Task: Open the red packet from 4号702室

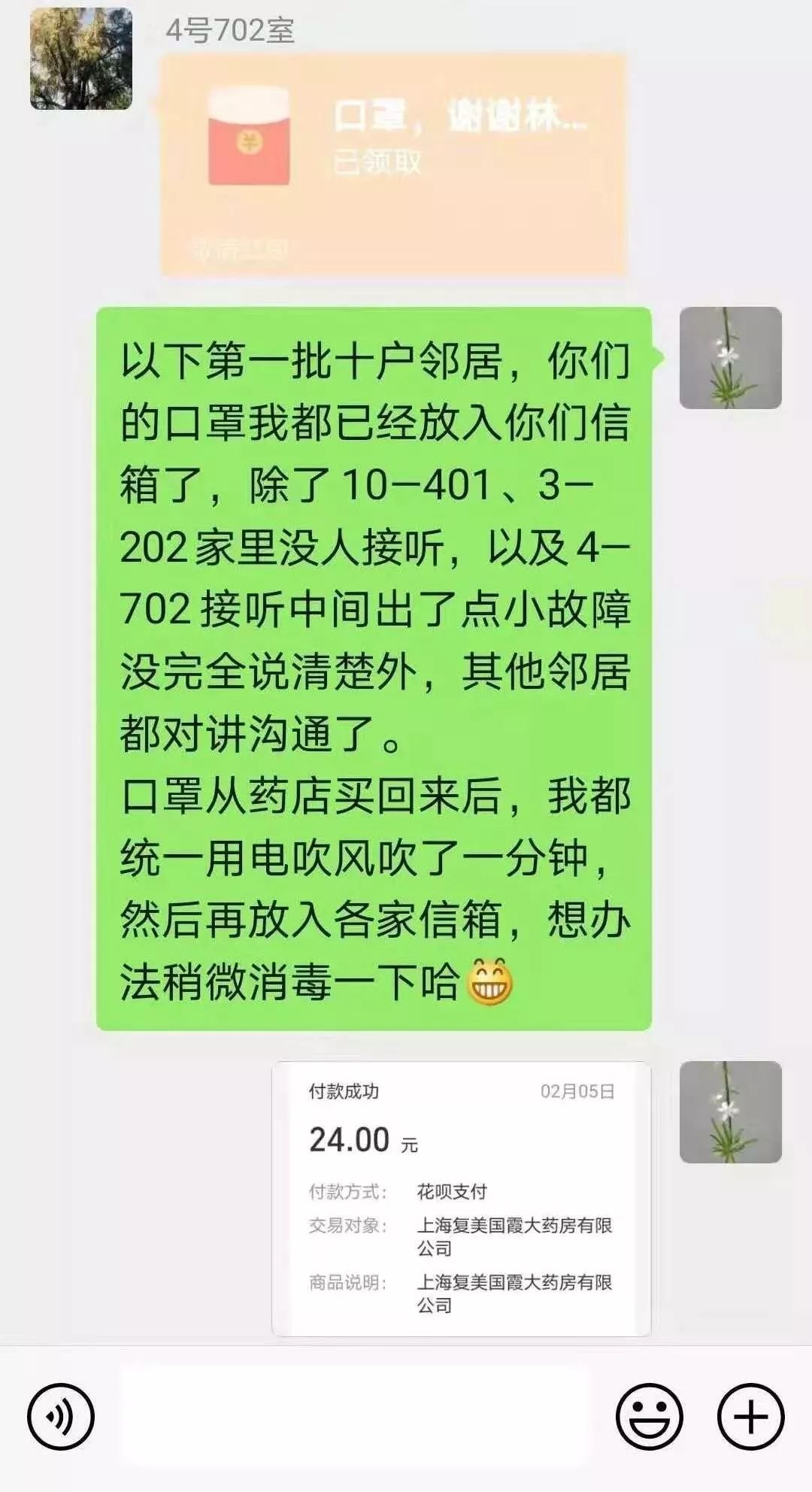Action: click(x=393, y=164)
